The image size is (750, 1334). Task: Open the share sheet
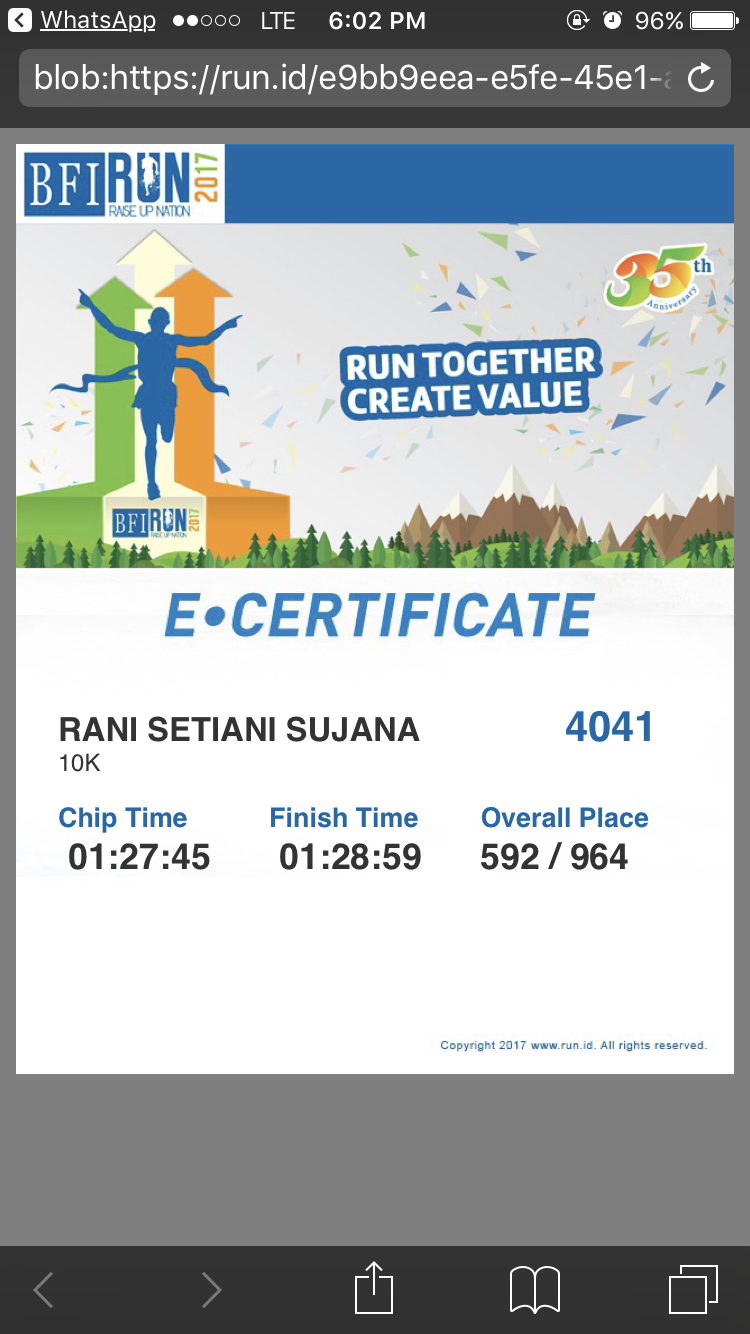pos(374,1288)
